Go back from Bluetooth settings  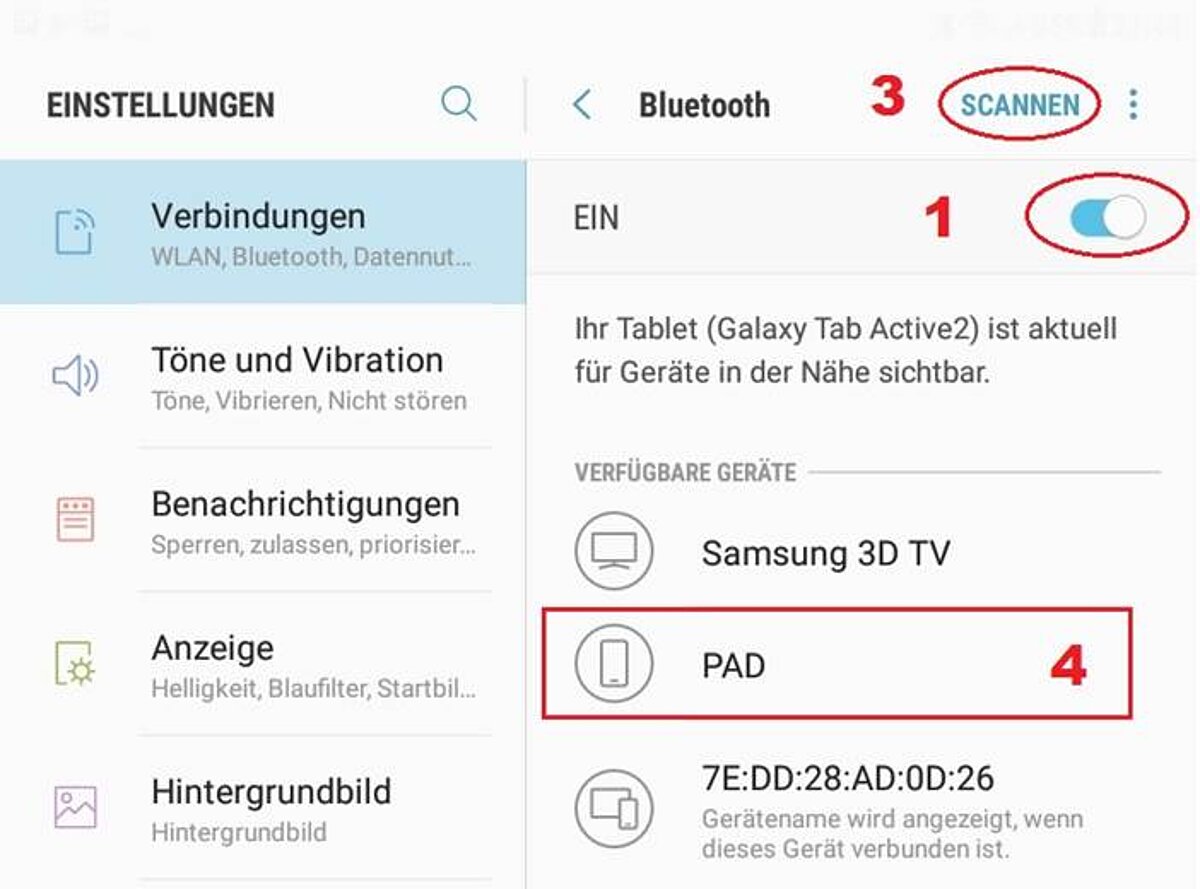582,105
